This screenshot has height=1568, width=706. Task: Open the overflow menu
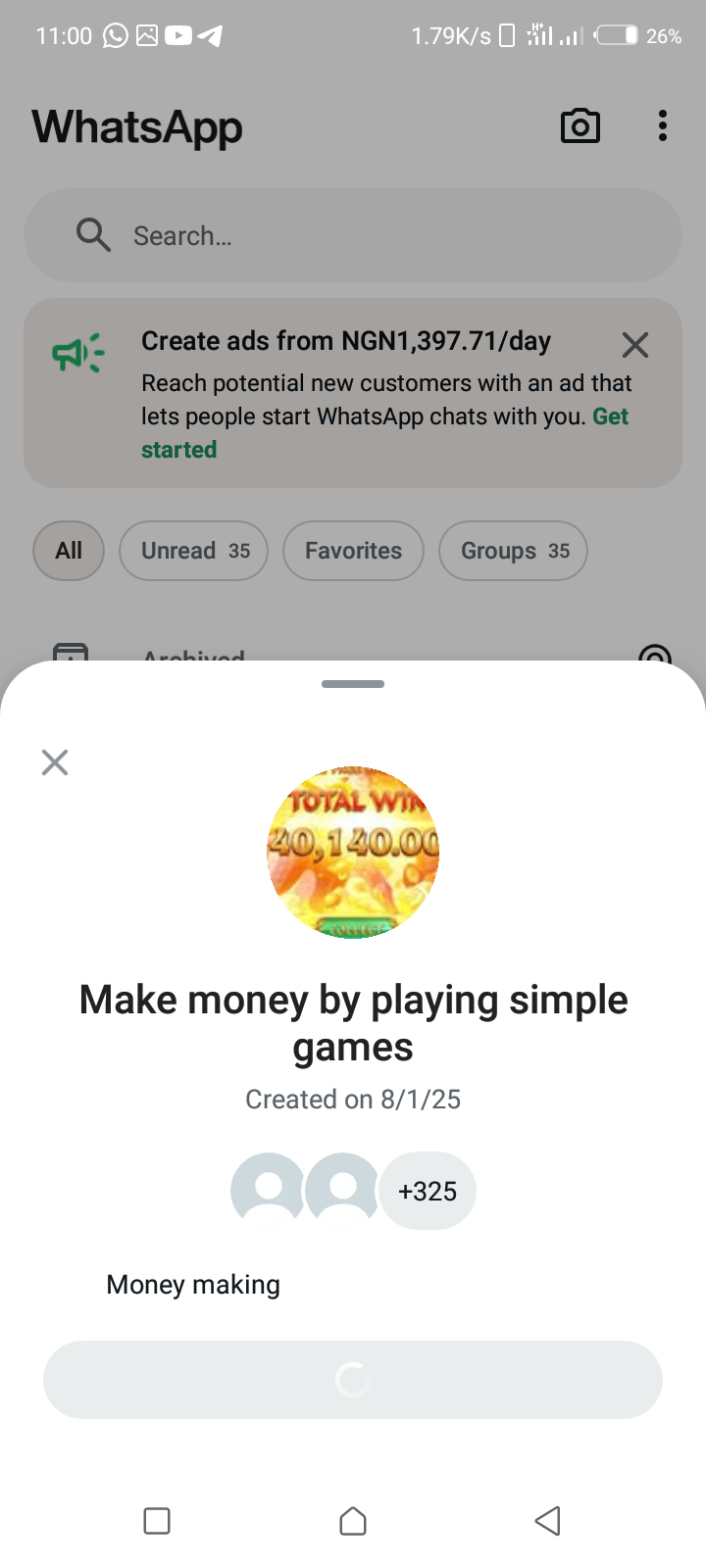coord(663,126)
